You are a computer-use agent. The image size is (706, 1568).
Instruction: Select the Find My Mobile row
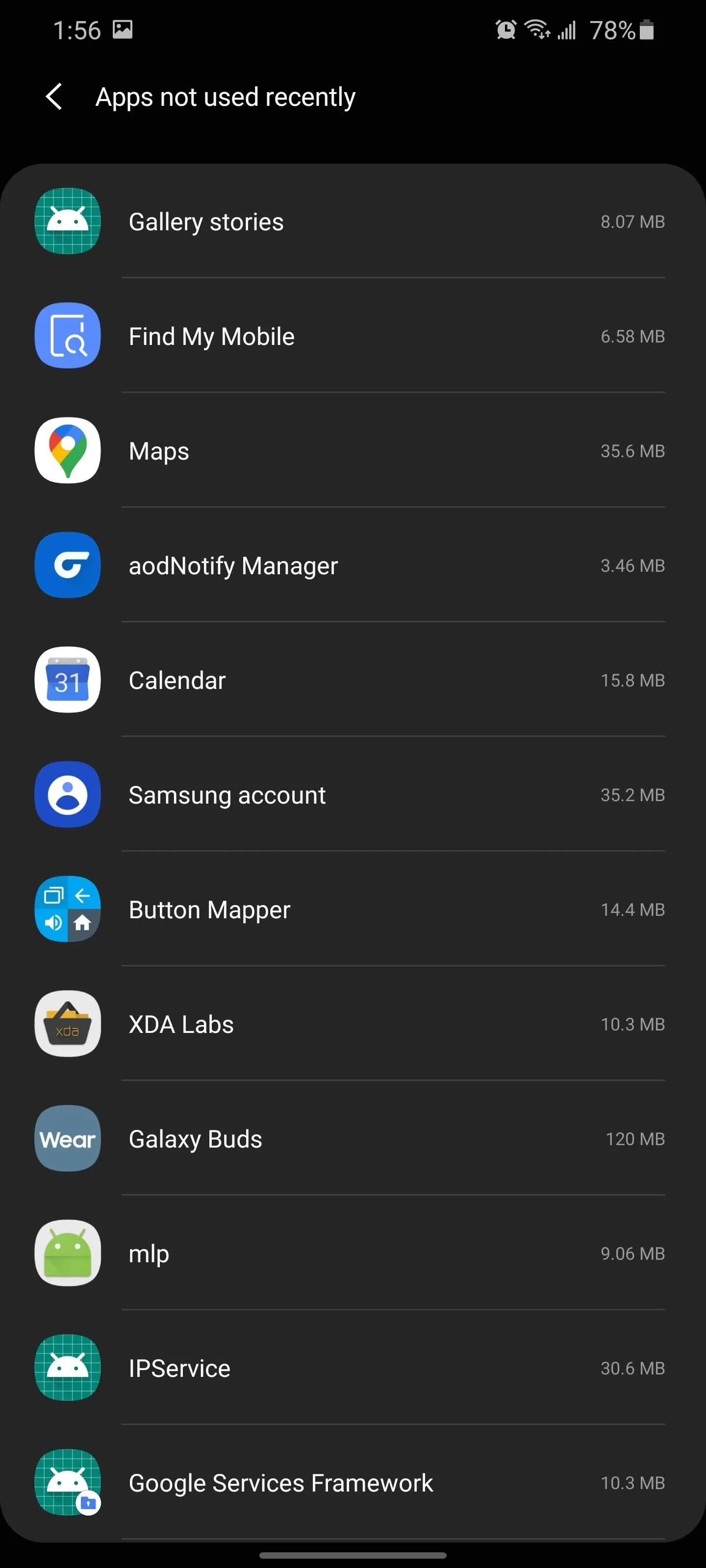[x=353, y=336]
